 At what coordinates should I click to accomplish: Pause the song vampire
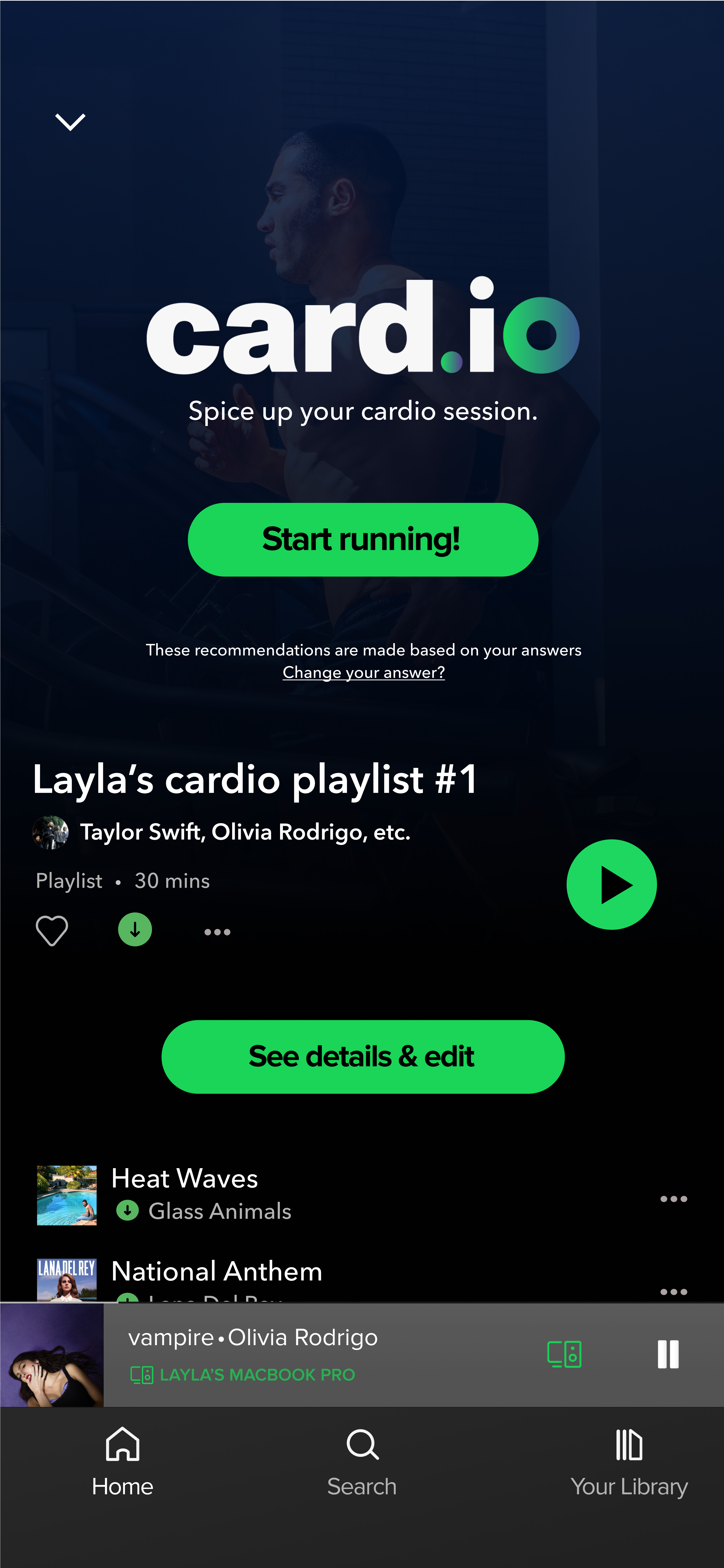coord(667,1354)
